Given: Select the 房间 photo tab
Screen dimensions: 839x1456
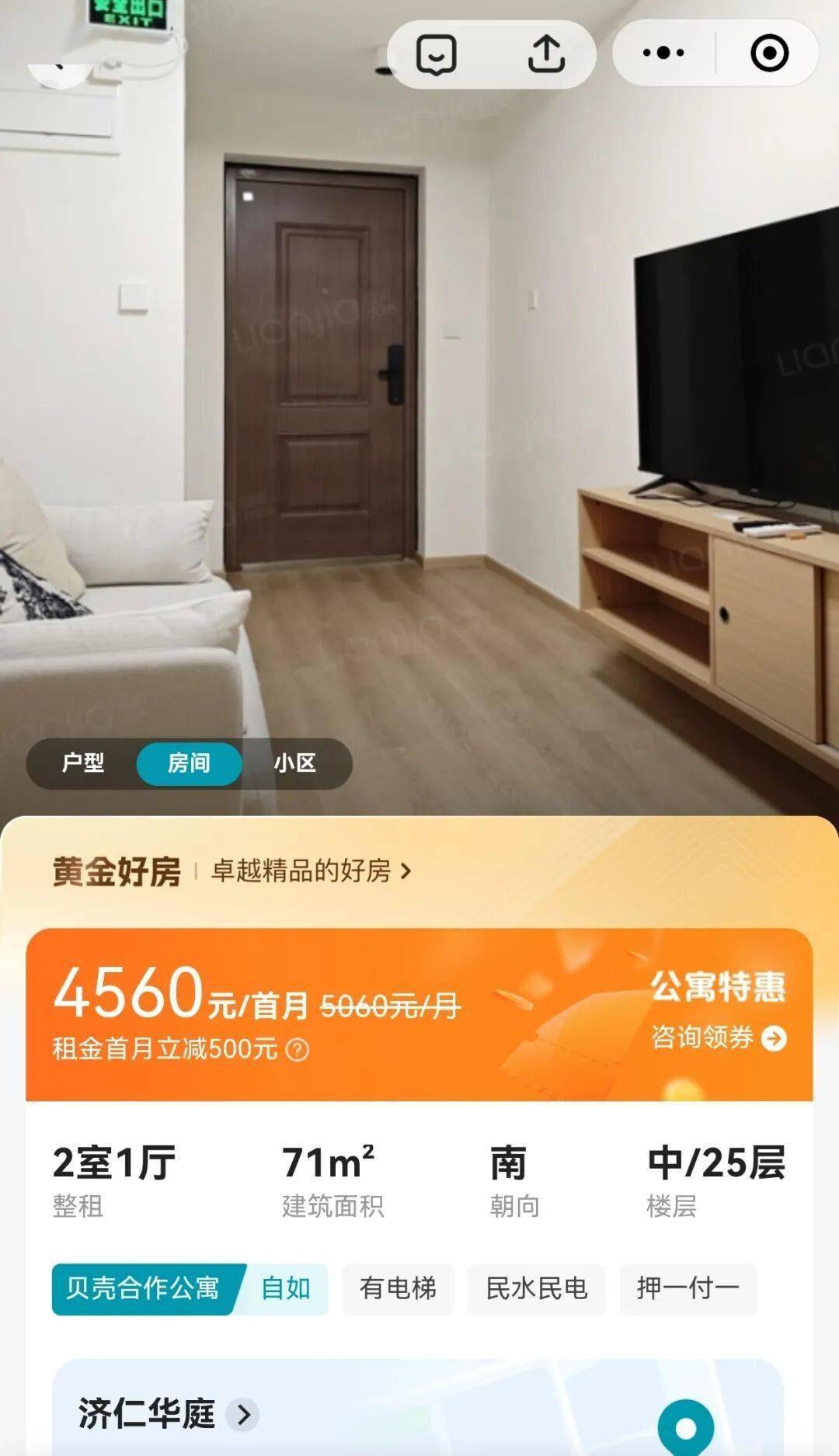Looking at the screenshot, I should tap(189, 763).
